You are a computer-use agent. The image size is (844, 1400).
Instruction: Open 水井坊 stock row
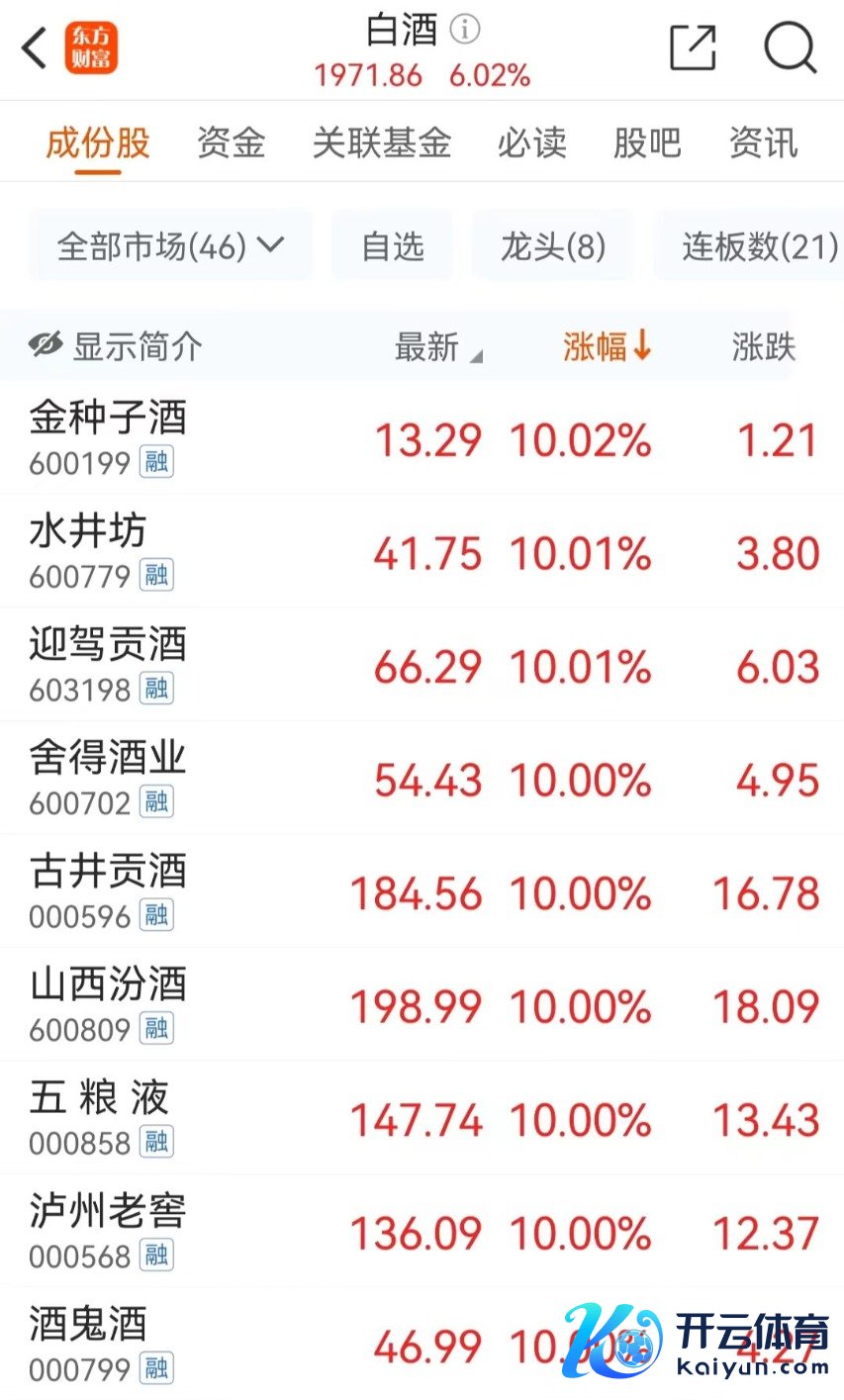[88, 551]
